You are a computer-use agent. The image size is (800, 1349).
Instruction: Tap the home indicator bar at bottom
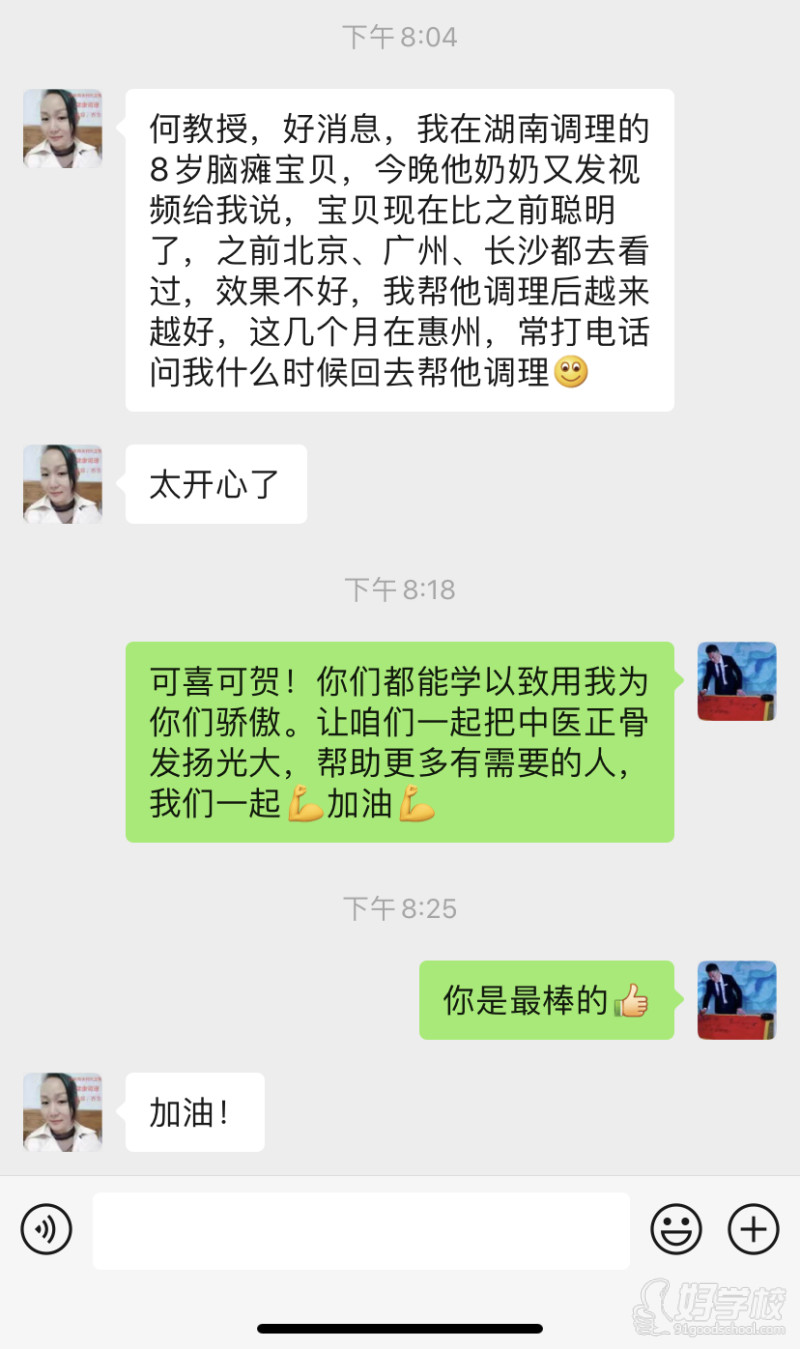pos(400,1330)
